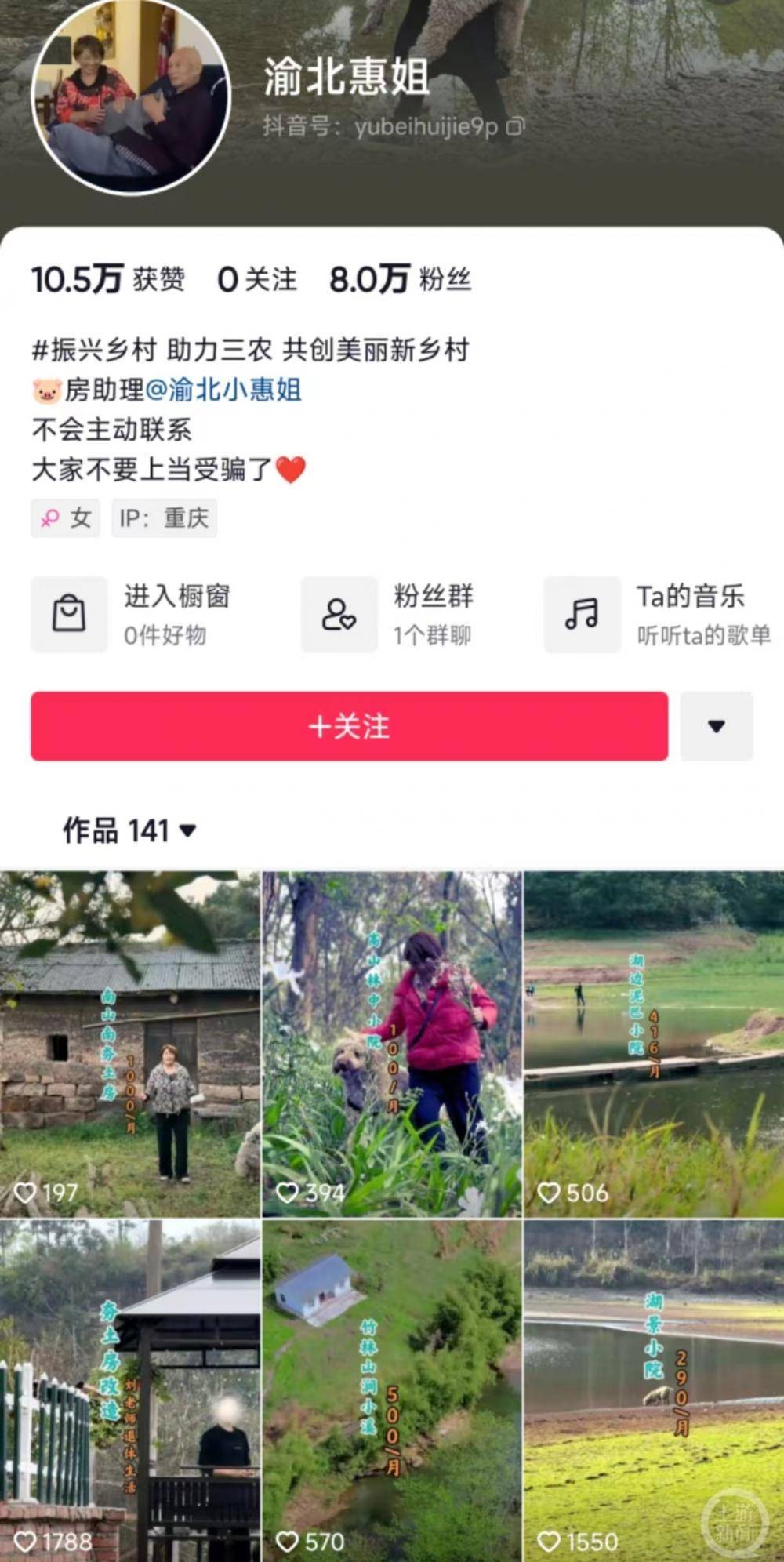784x1562 pixels.
Task: Open the @渝北小惠姐 mention link
Action: click(223, 390)
